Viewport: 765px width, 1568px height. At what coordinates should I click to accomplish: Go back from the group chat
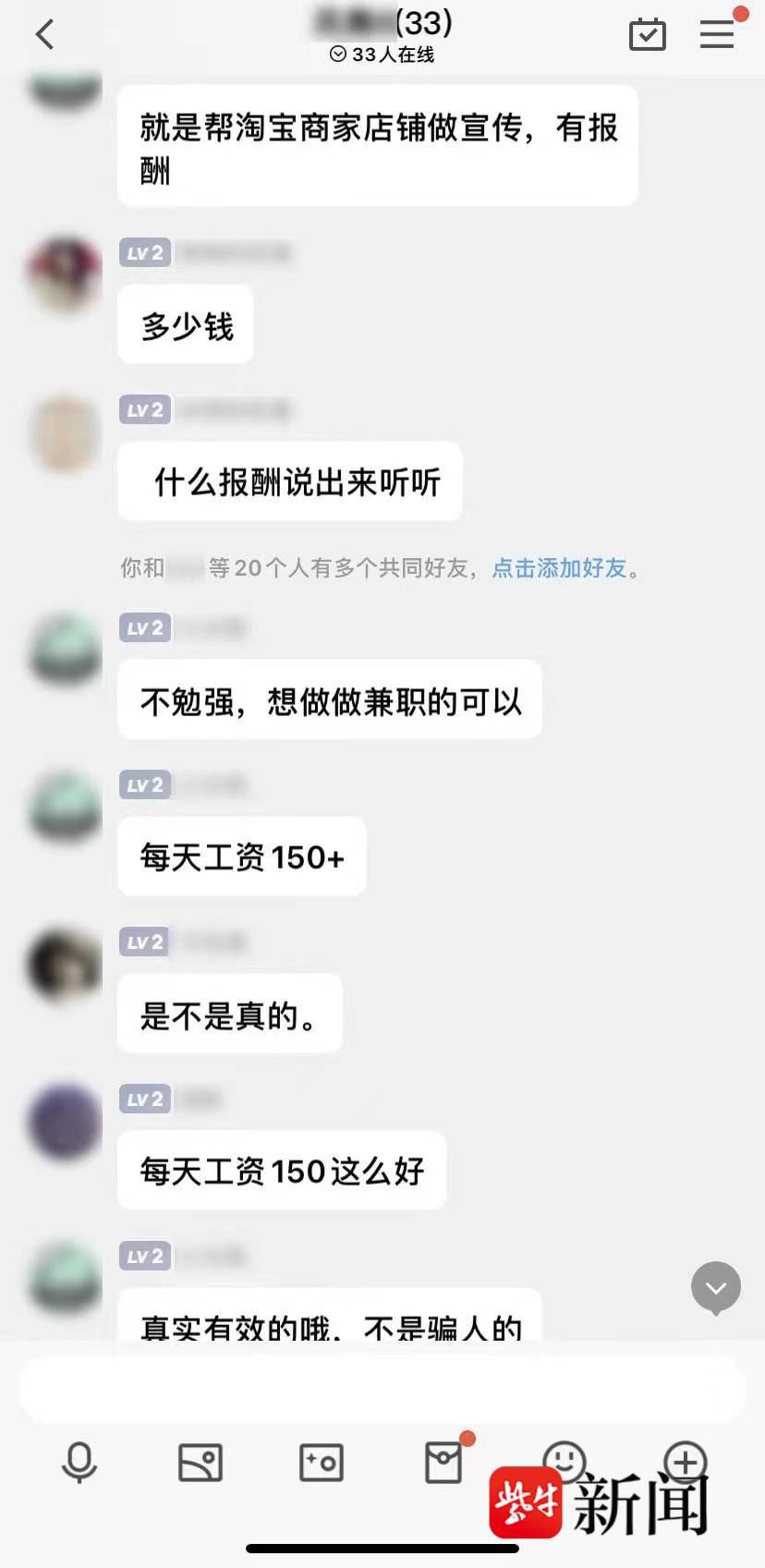point(44,35)
